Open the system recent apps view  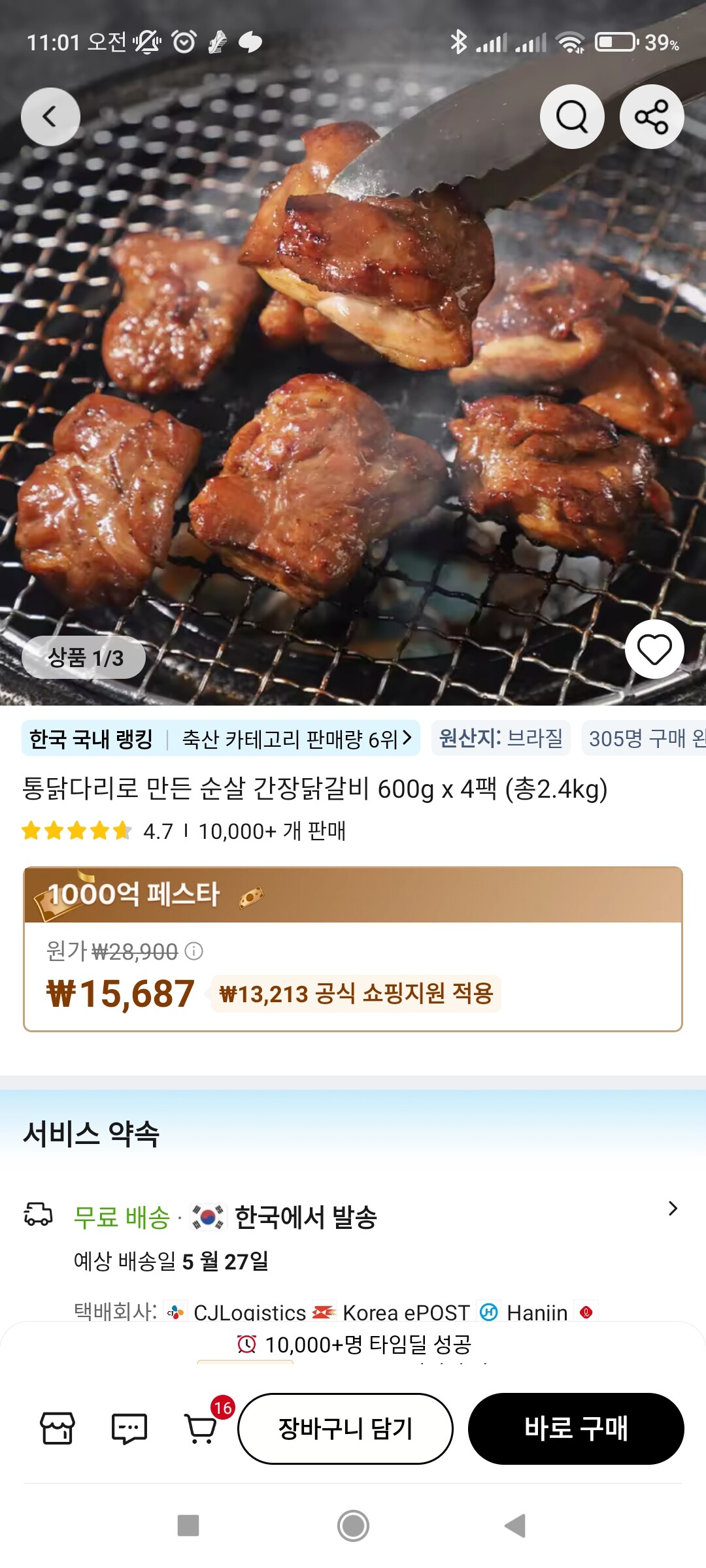click(188, 1526)
